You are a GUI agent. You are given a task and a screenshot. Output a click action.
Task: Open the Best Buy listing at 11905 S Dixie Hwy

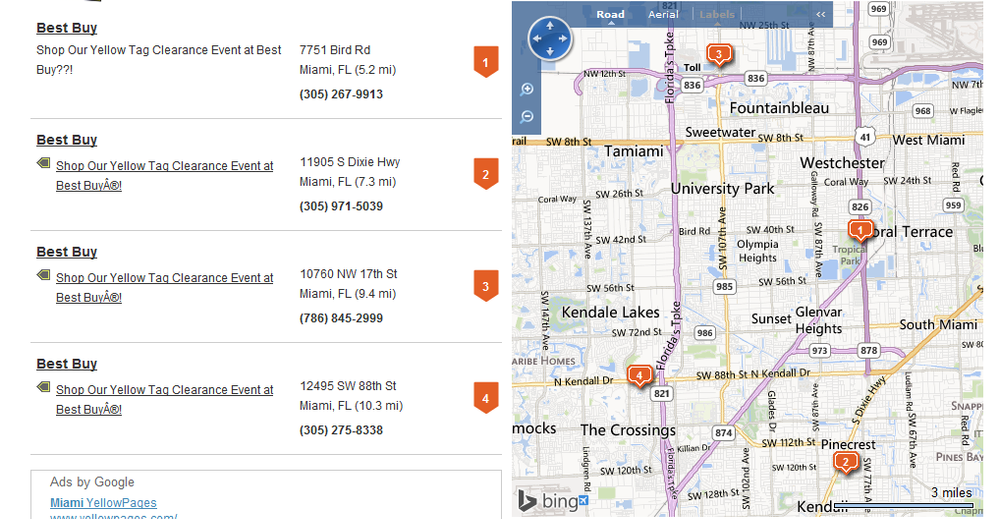66,140
